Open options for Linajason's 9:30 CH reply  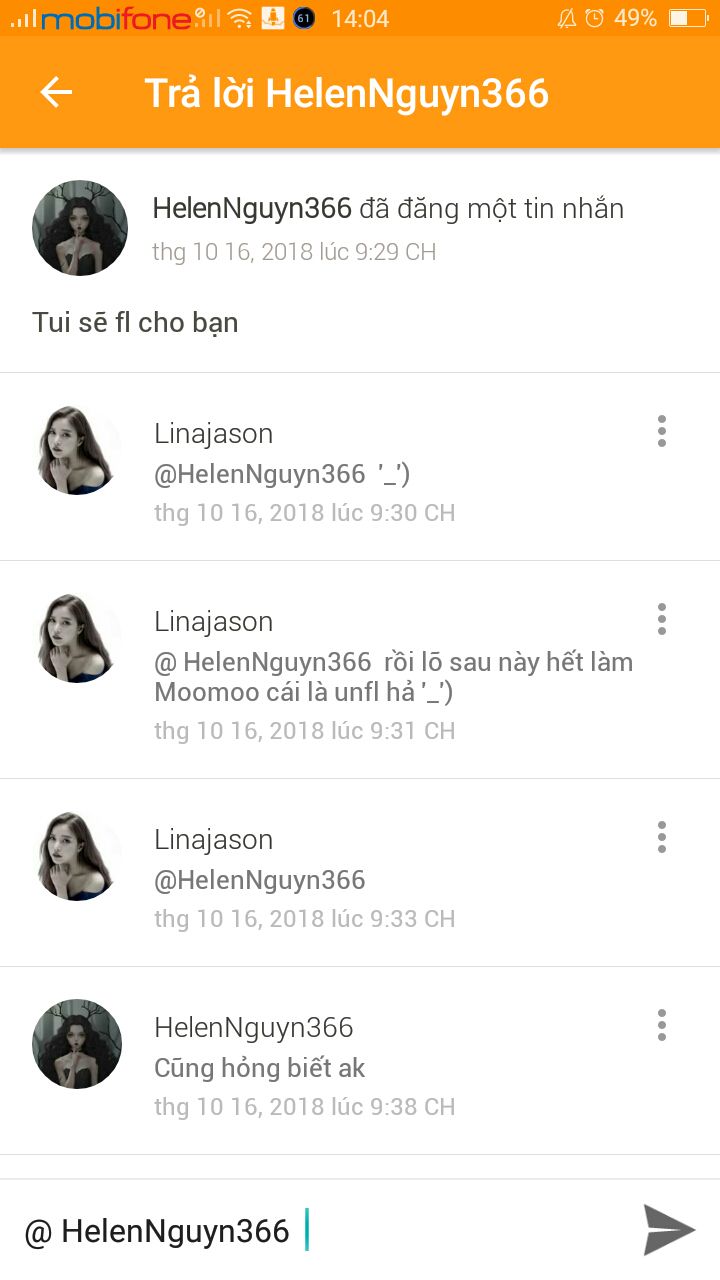661,431
